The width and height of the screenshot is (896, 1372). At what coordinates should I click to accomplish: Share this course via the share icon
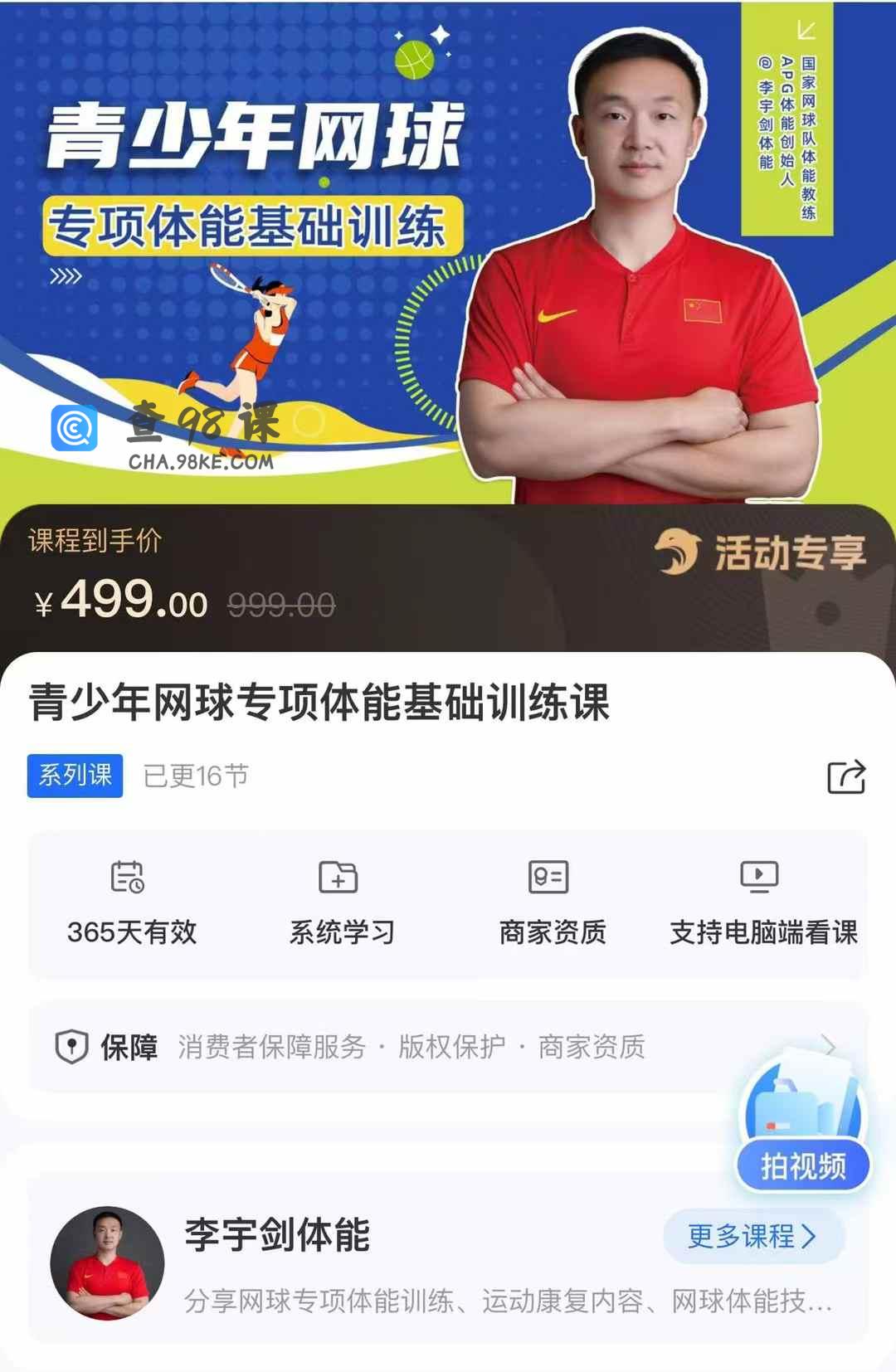click(x=846, y=777)
